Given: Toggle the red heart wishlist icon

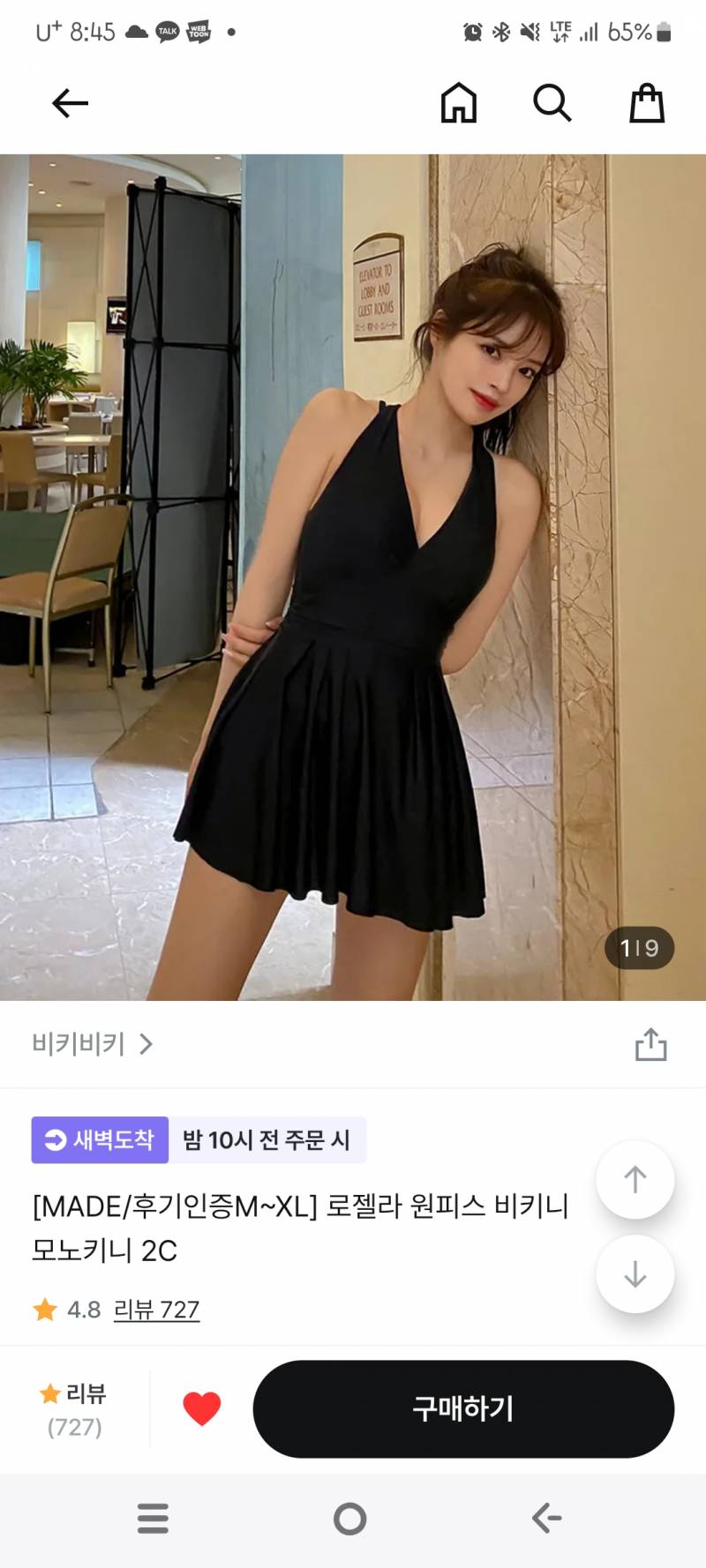Looking at the screenshot, I should pos(202,1408).
